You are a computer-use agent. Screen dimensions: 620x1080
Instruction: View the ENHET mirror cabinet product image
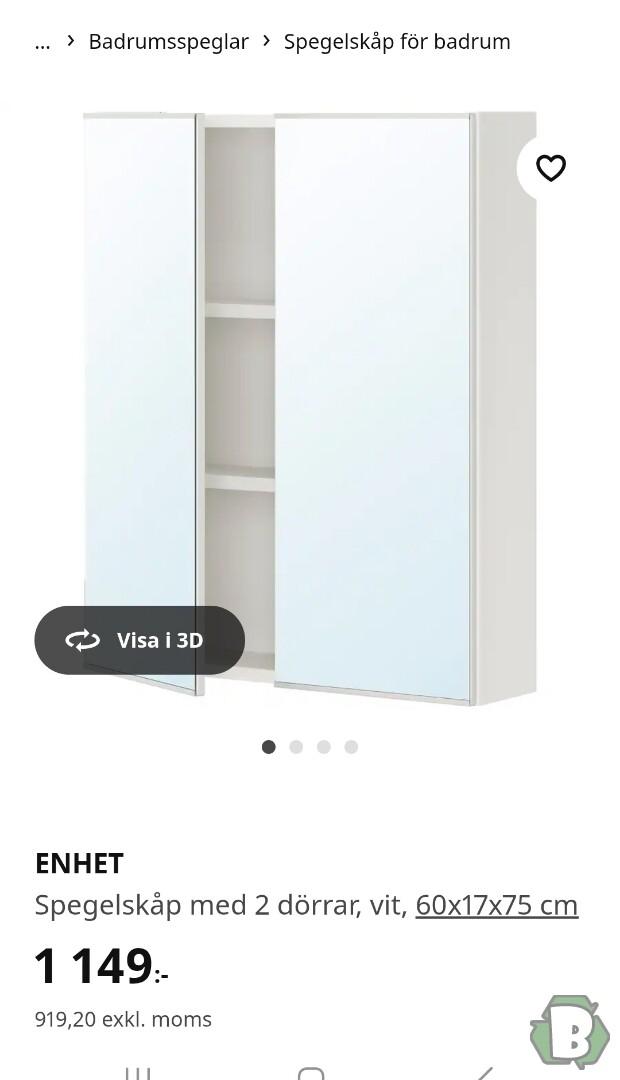click(310, 408)
